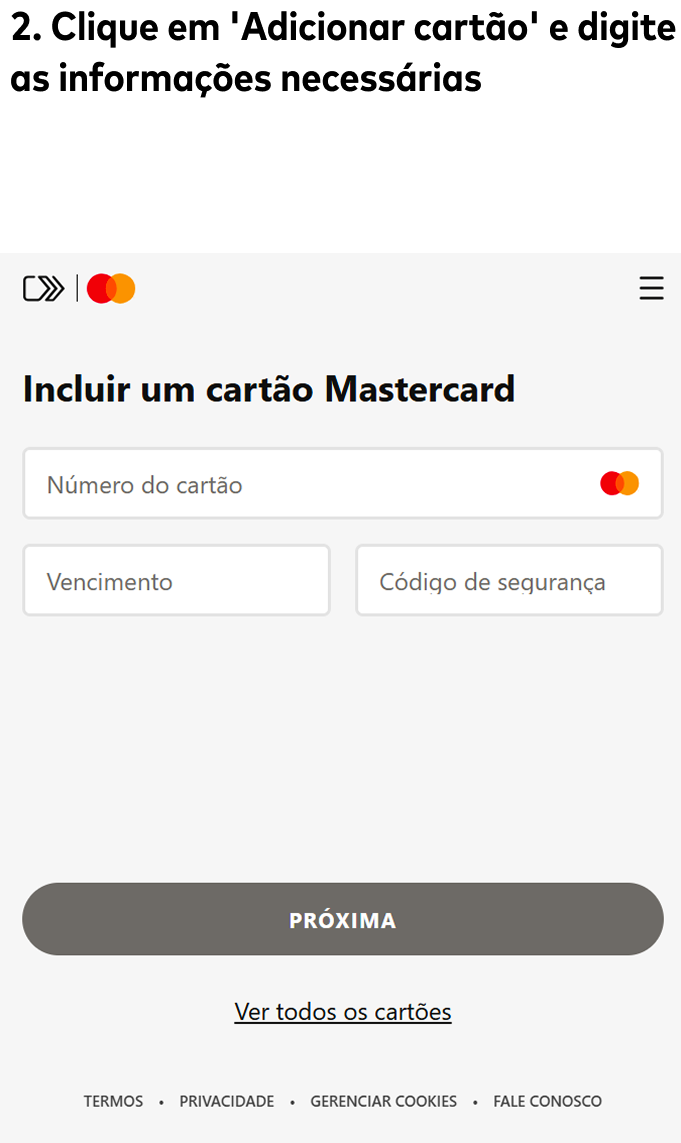Open Ver todos os cartões link
This screenshot has height=1143, width=681.
(x=342, y=1011)
